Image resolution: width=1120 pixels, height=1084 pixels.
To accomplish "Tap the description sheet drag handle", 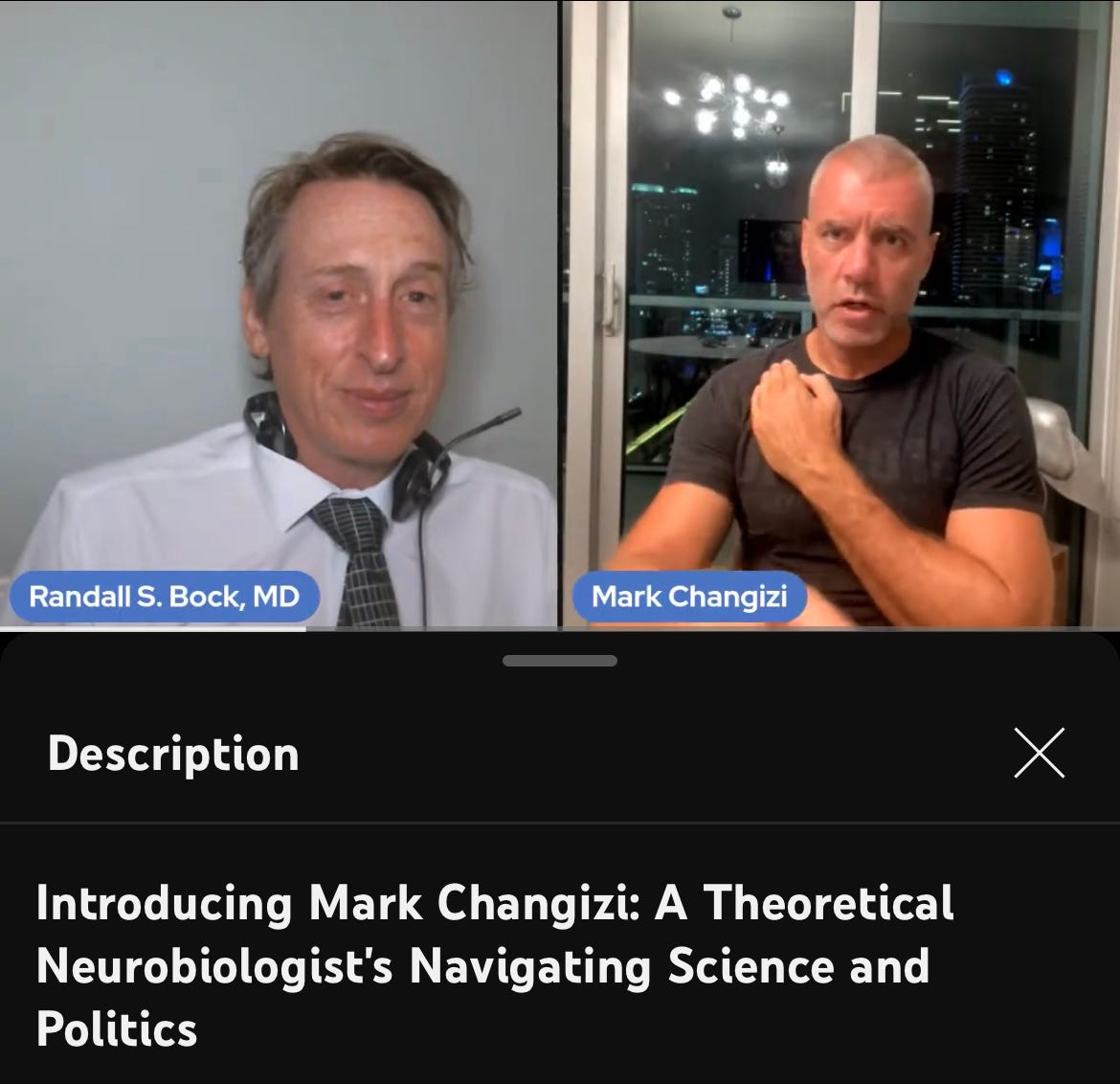I will 559,661.
